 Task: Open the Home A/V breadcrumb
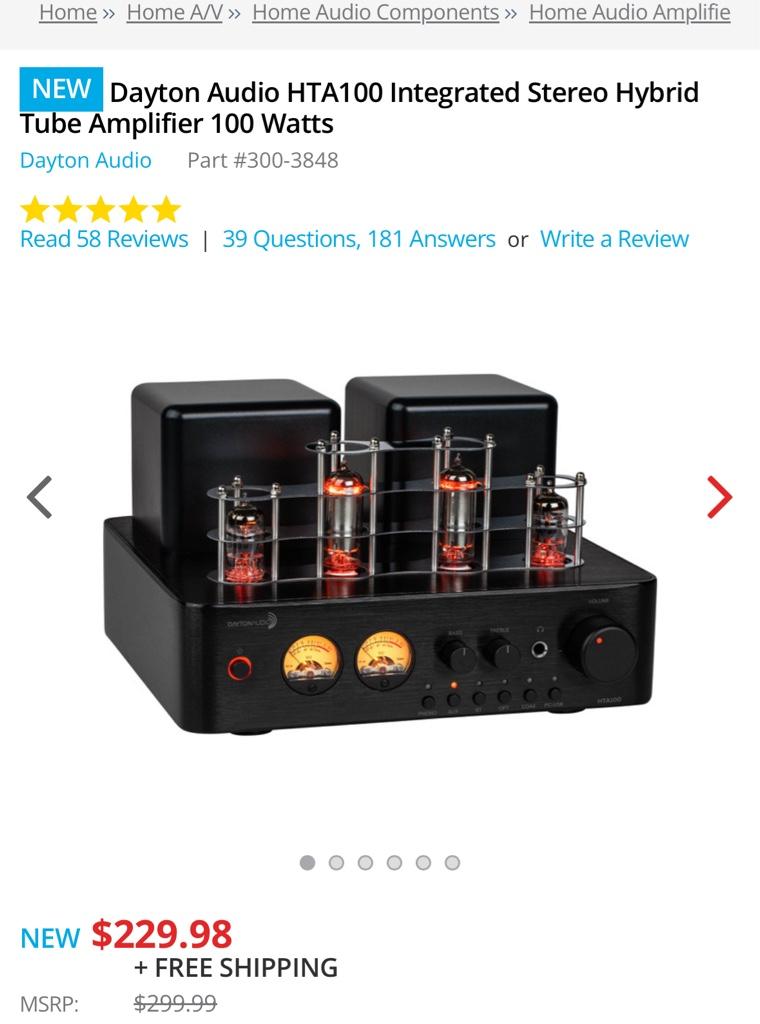(174, 13)
